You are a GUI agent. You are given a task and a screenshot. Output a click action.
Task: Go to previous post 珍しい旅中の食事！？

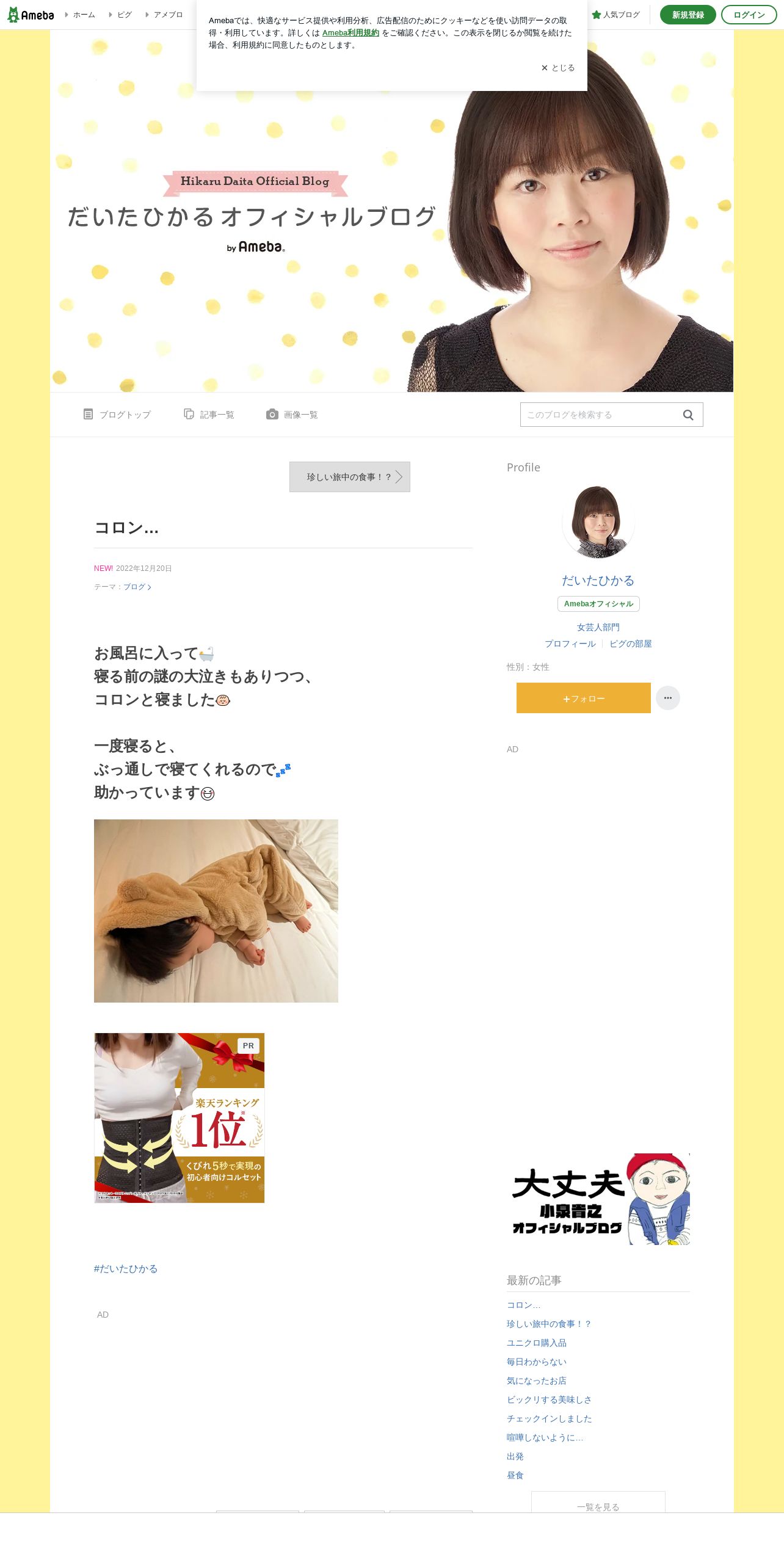[x=350, y=477]
